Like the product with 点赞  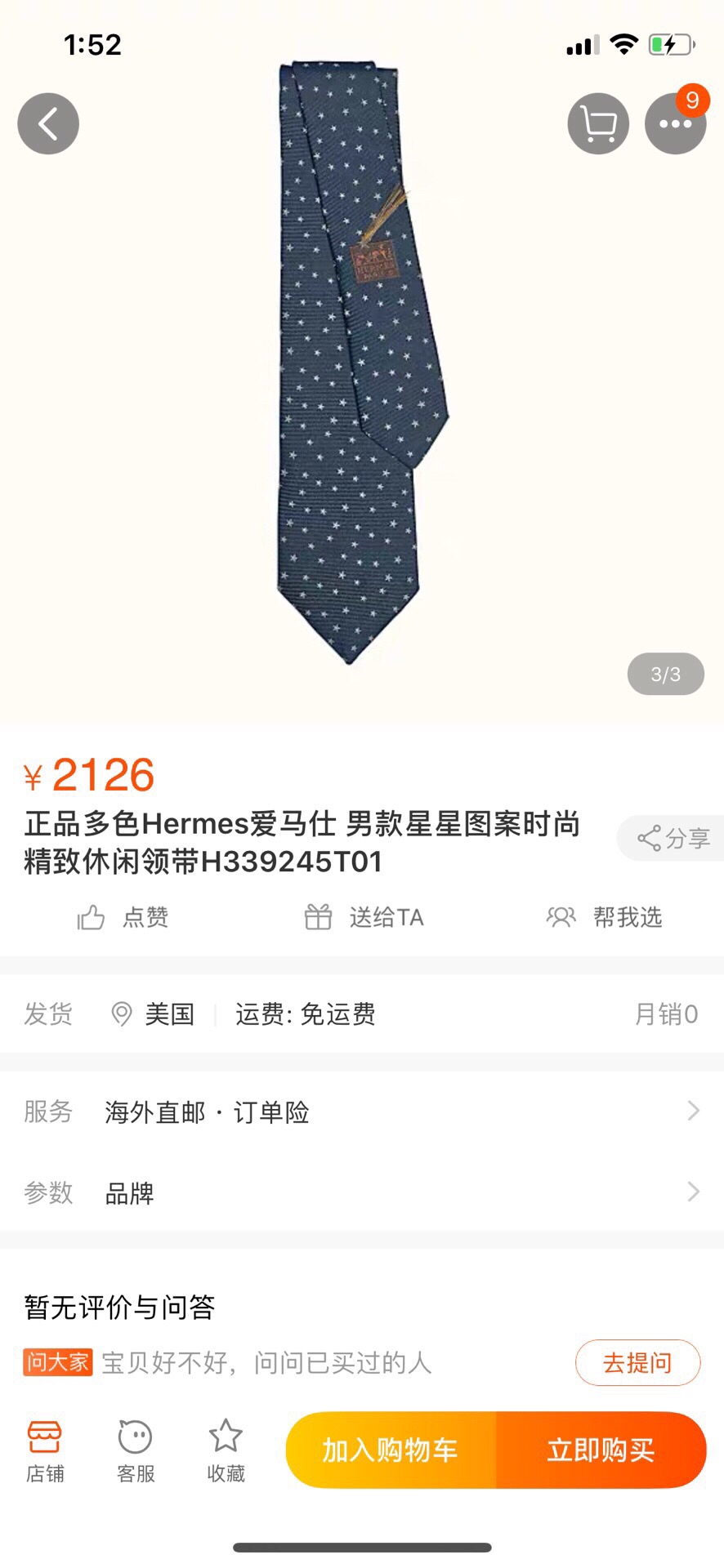tap(123, 917)
